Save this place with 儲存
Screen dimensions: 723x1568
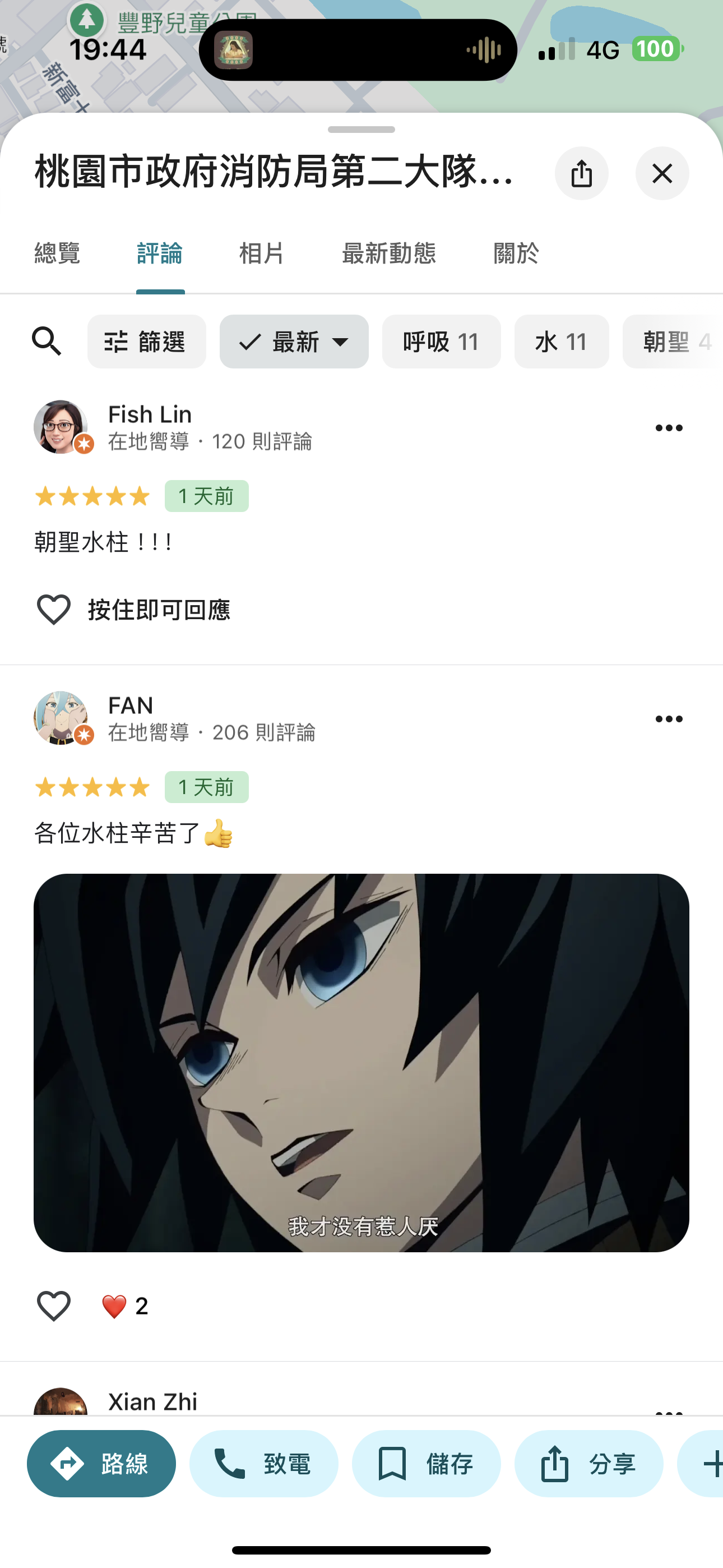click(x=426, y=1463)
